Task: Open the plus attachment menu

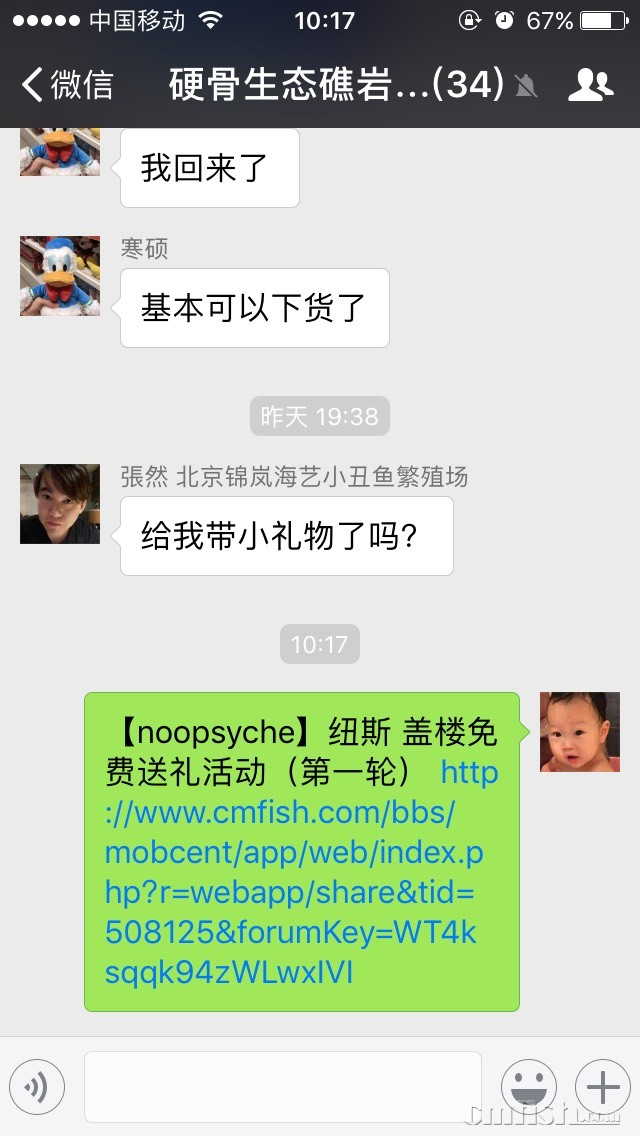Action: coord(602,1087)
